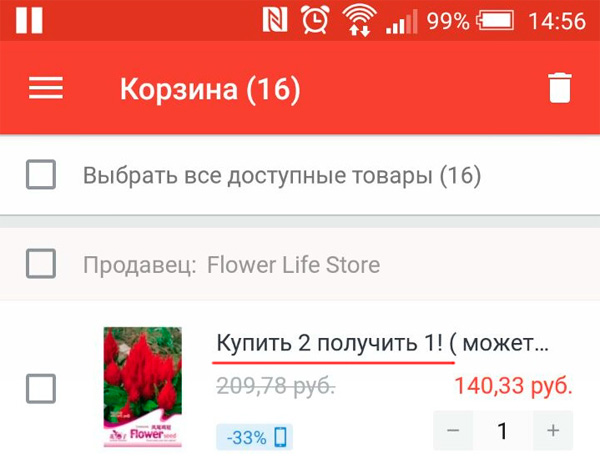Increase item quantity with plus button
Viewport: 600px width, 464px height.
[x=553, y=431]
